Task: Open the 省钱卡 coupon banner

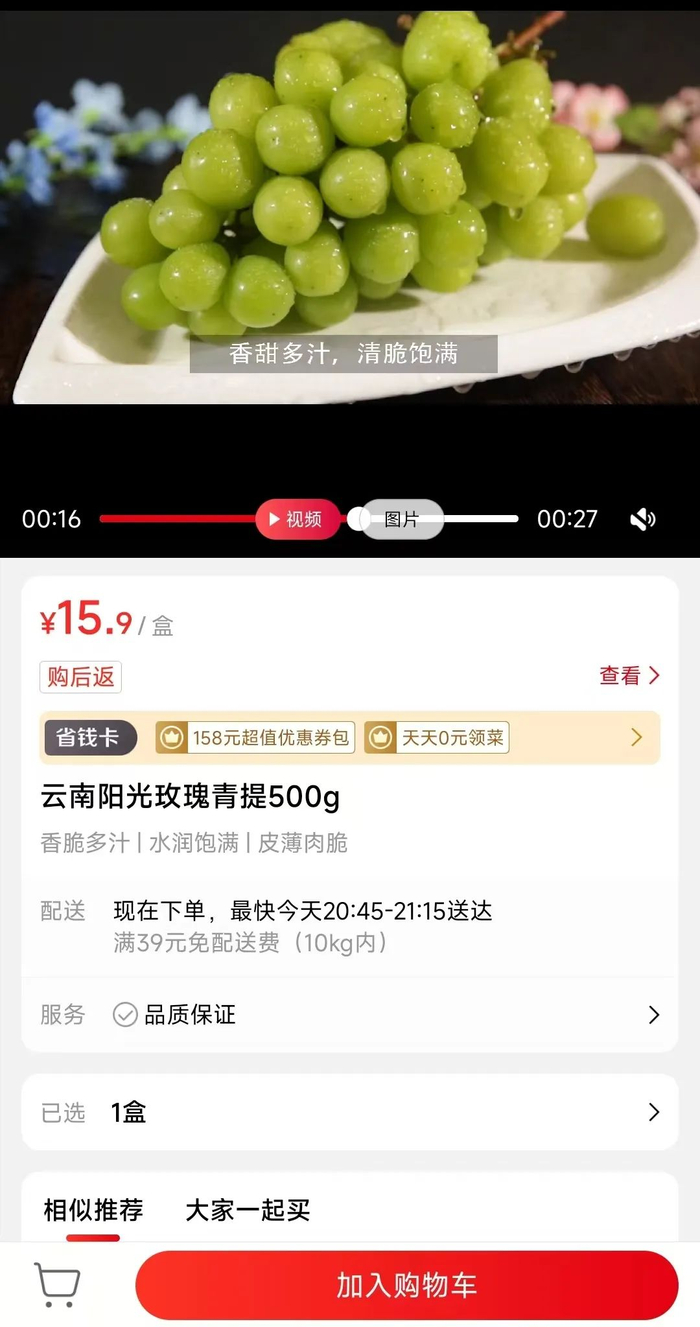Action: [x=350, y=738]
